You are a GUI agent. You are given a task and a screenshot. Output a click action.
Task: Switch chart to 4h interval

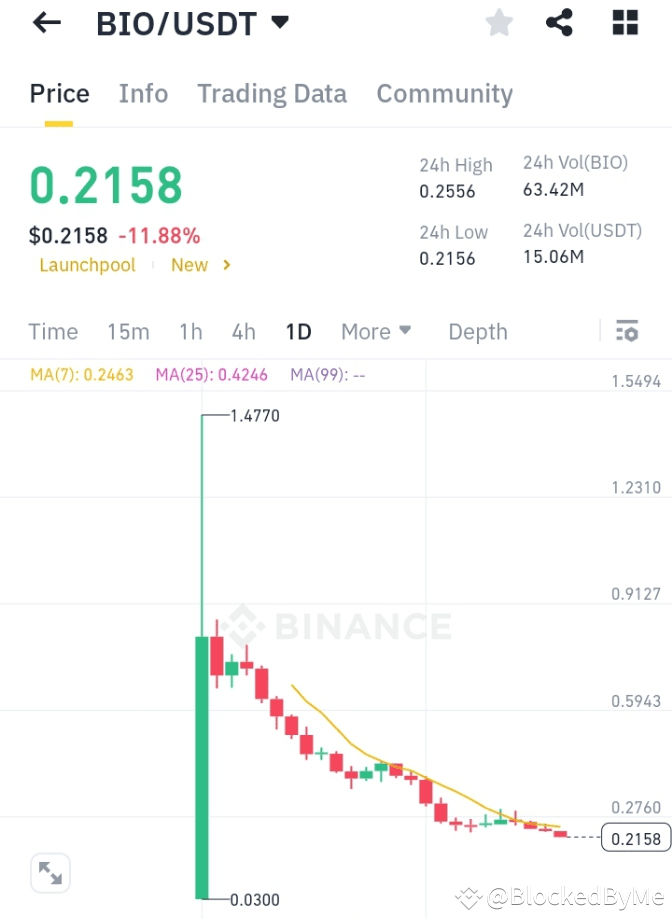coord(243,332)
